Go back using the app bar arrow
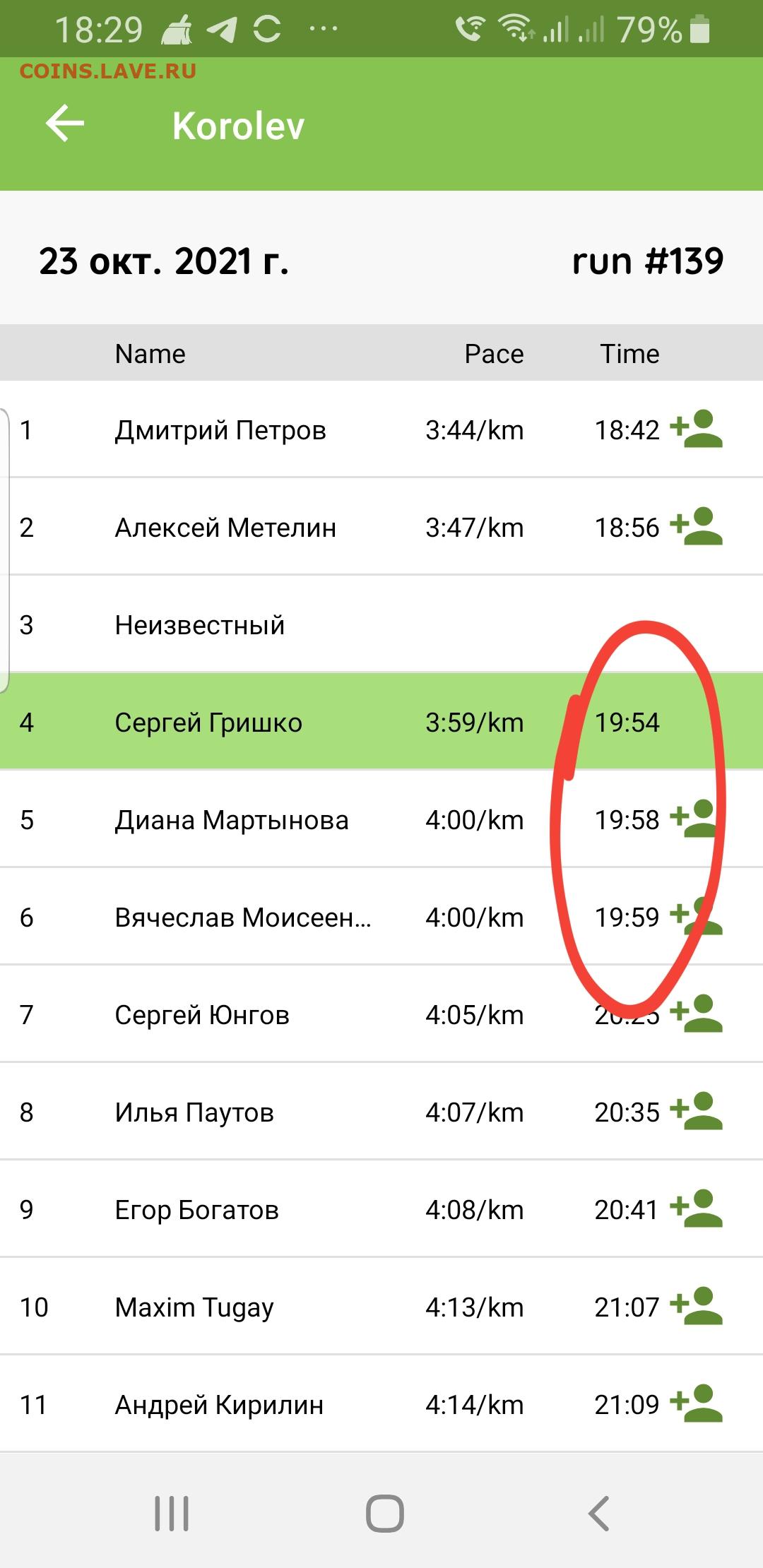Image resolution: width=763 pixels, height=1568 pixels. tap(65, 124)
